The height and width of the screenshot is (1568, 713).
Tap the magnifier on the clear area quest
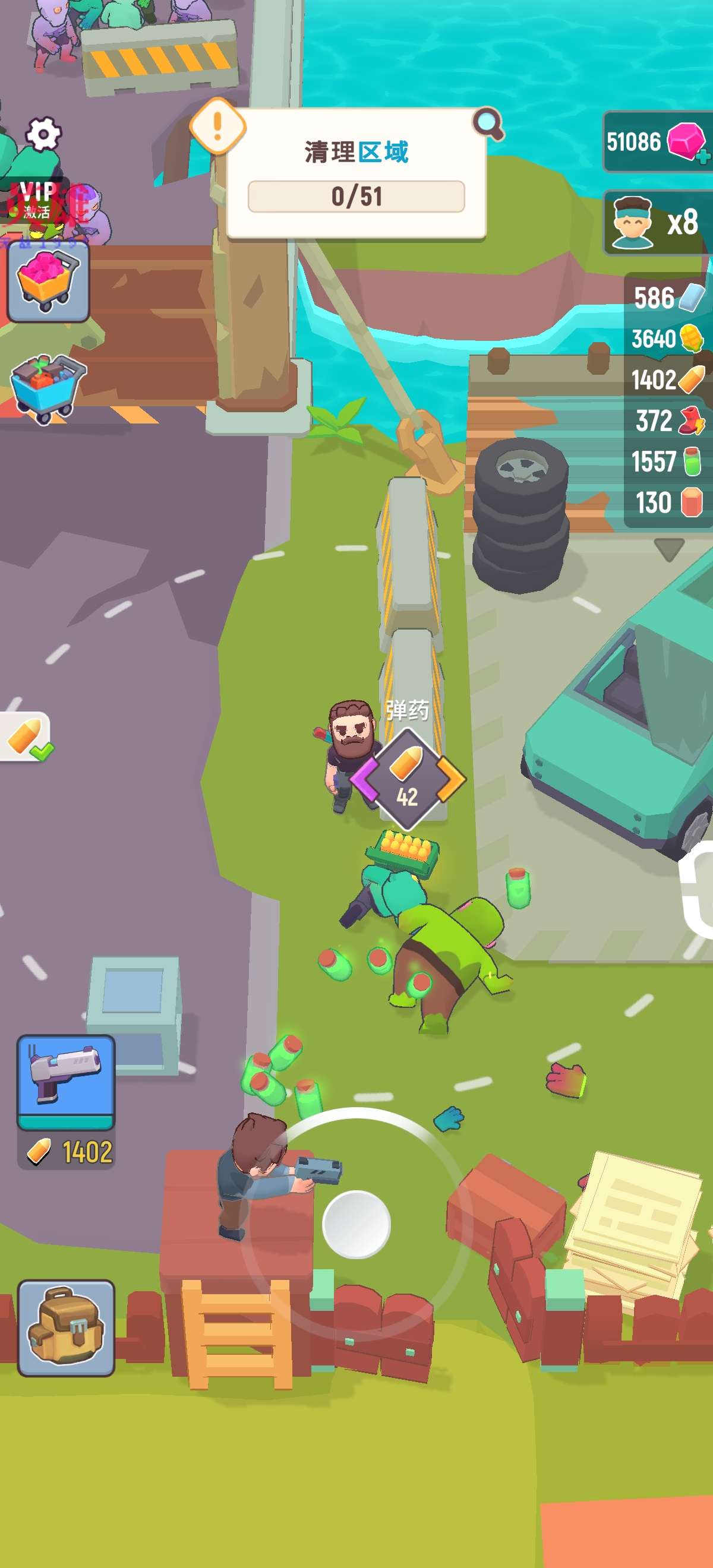(488, 124)
